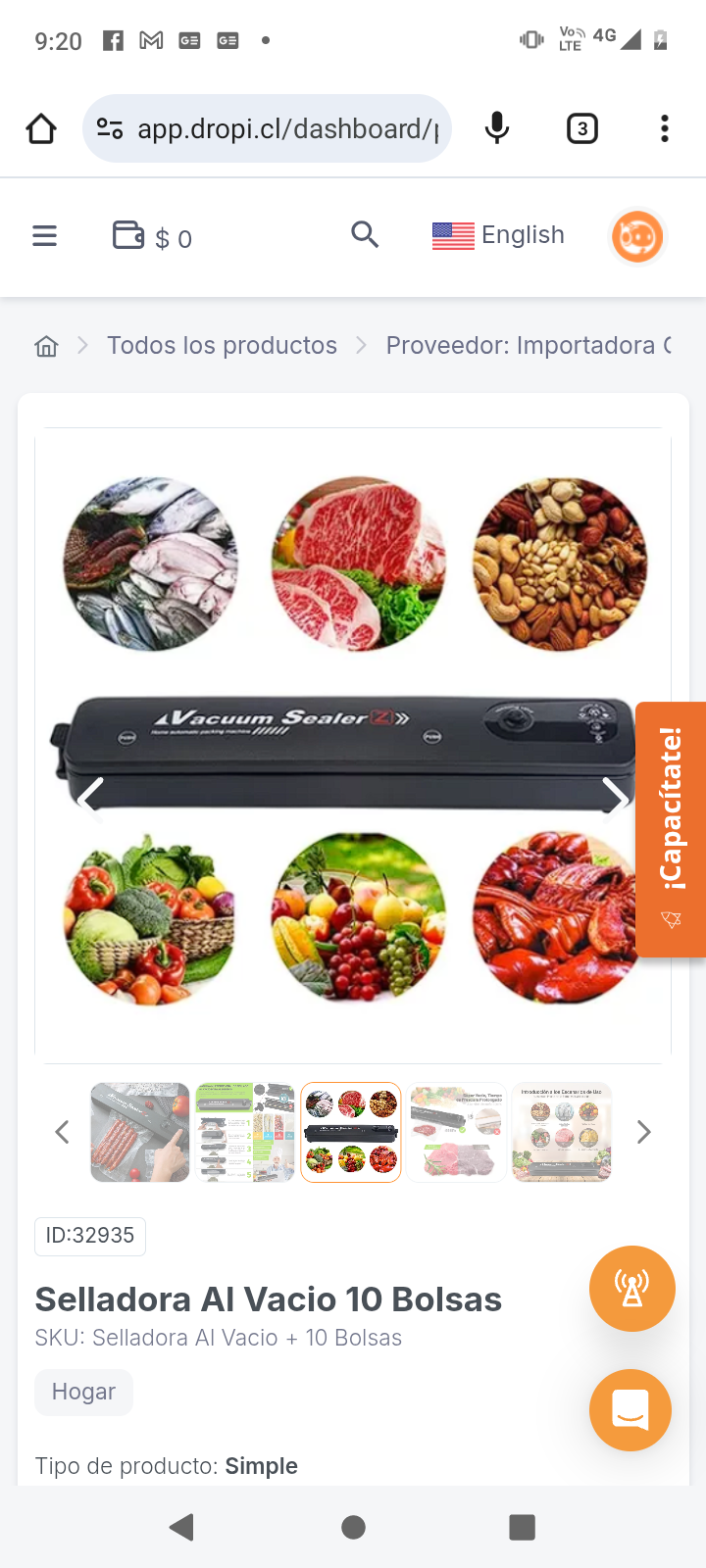Open the hamburger side menu
The height and width of the screenshot is (1568, 706).
(x=44, y=236)
